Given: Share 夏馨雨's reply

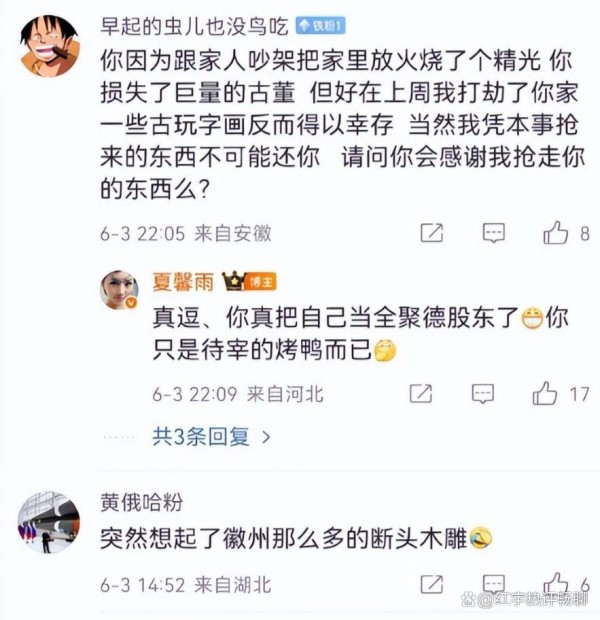Looking at the screenshot, I should [x=421, y=394].
